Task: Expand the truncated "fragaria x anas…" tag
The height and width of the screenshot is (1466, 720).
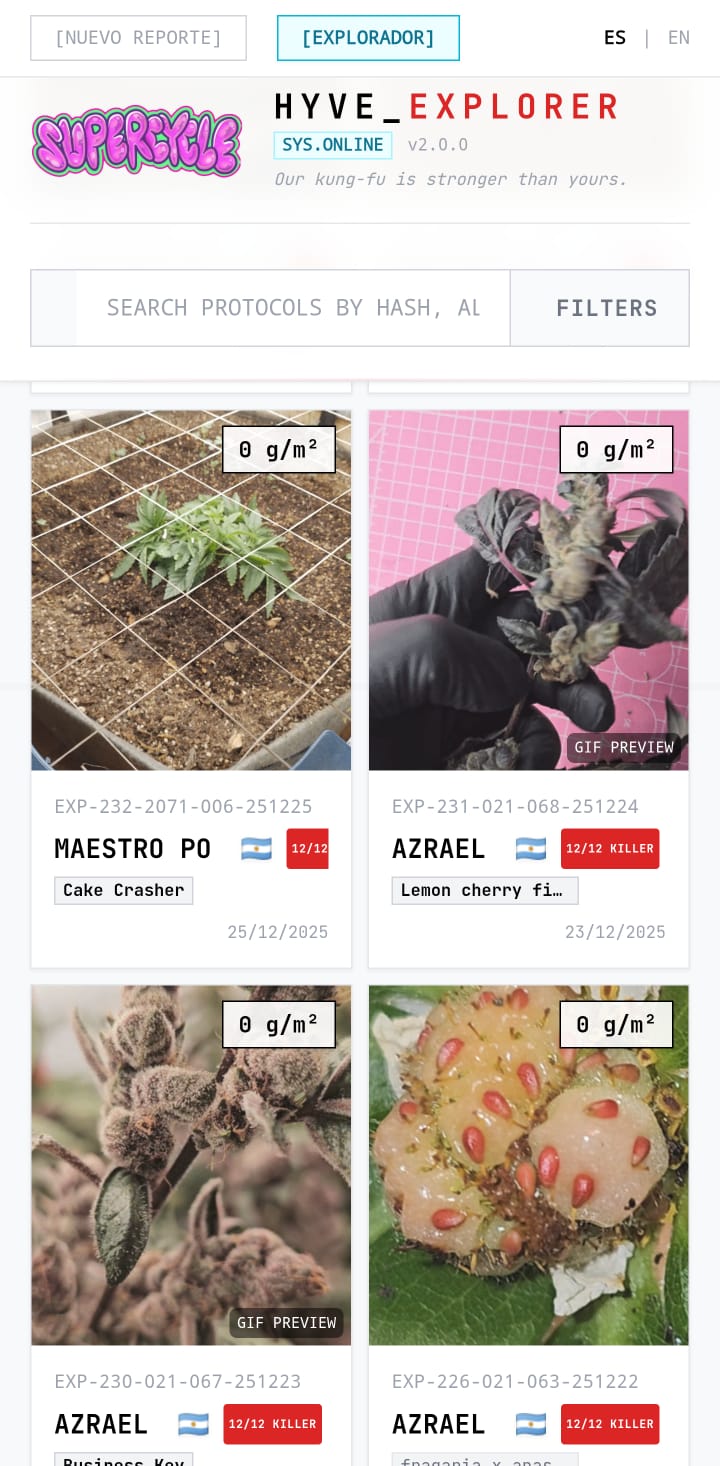Action: pos(484,1462)
